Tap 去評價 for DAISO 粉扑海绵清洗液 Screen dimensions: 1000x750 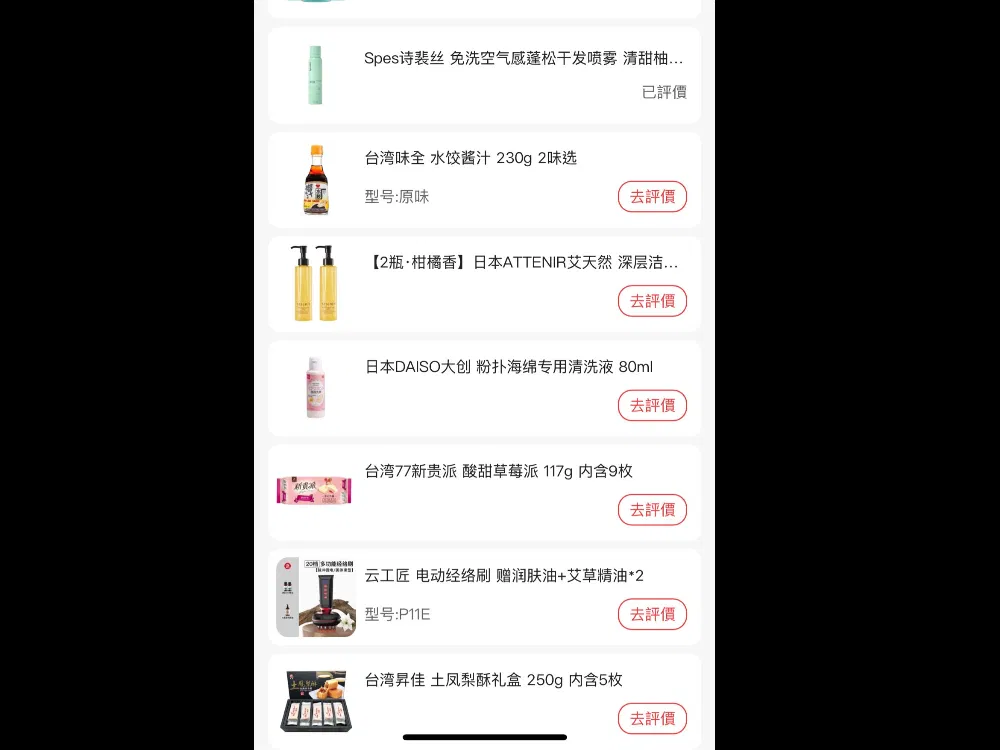pos(652,405)
